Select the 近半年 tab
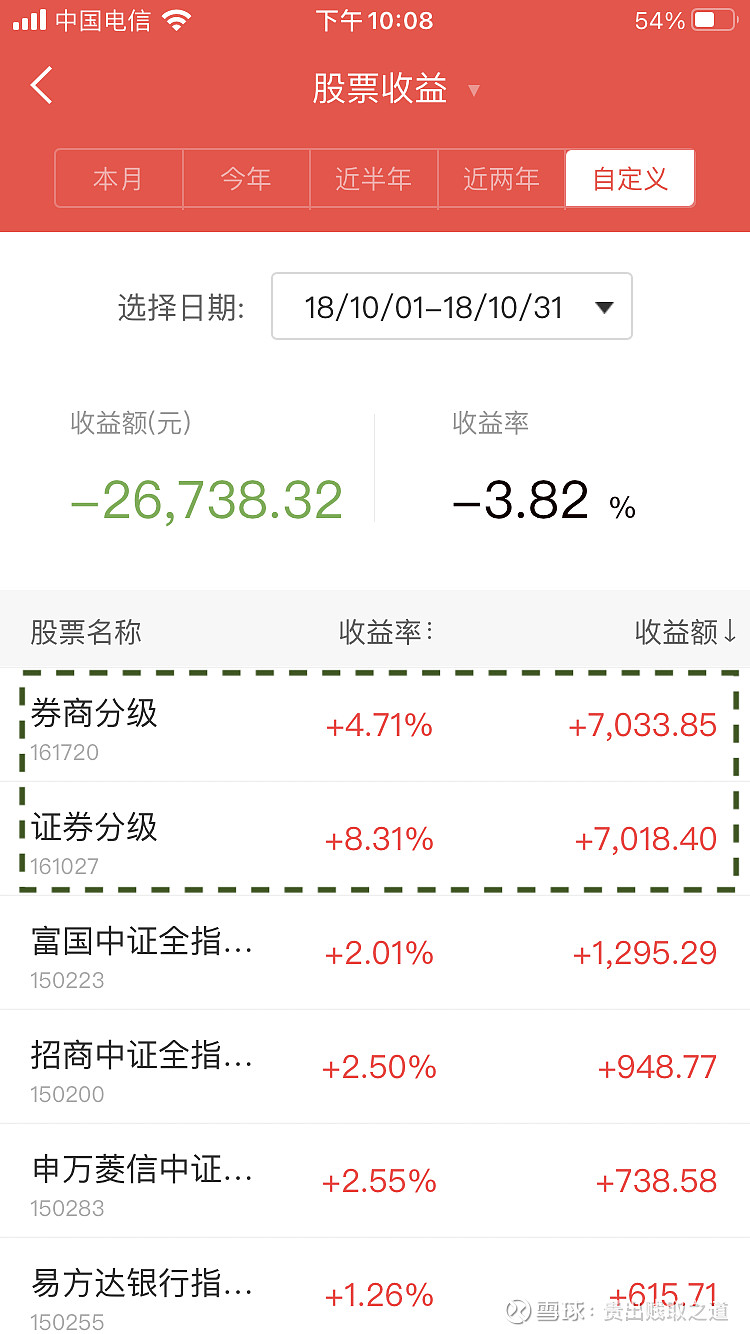 [x=374, y=179]
